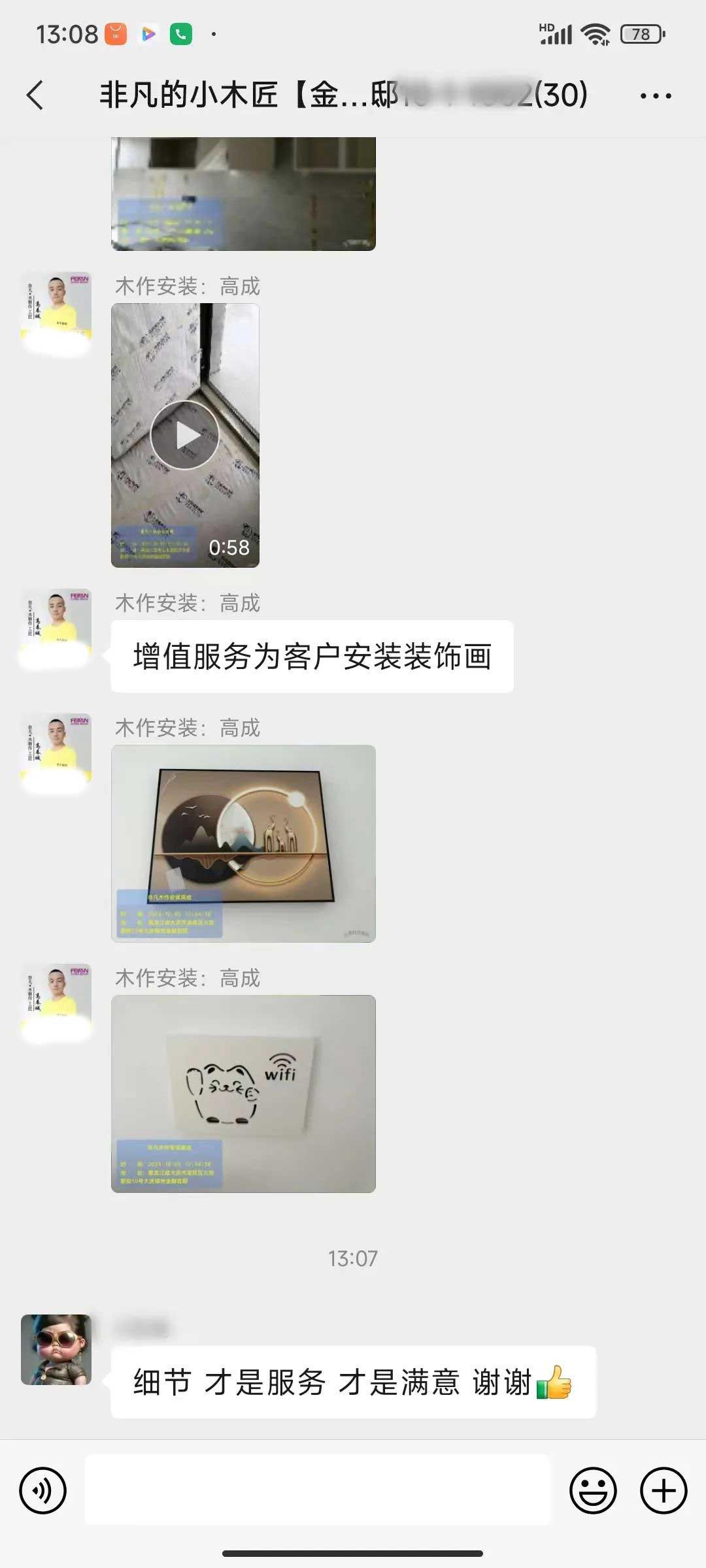Focus the message text field
Screen dimensions: 706x1568
[x=318, y=1490]
